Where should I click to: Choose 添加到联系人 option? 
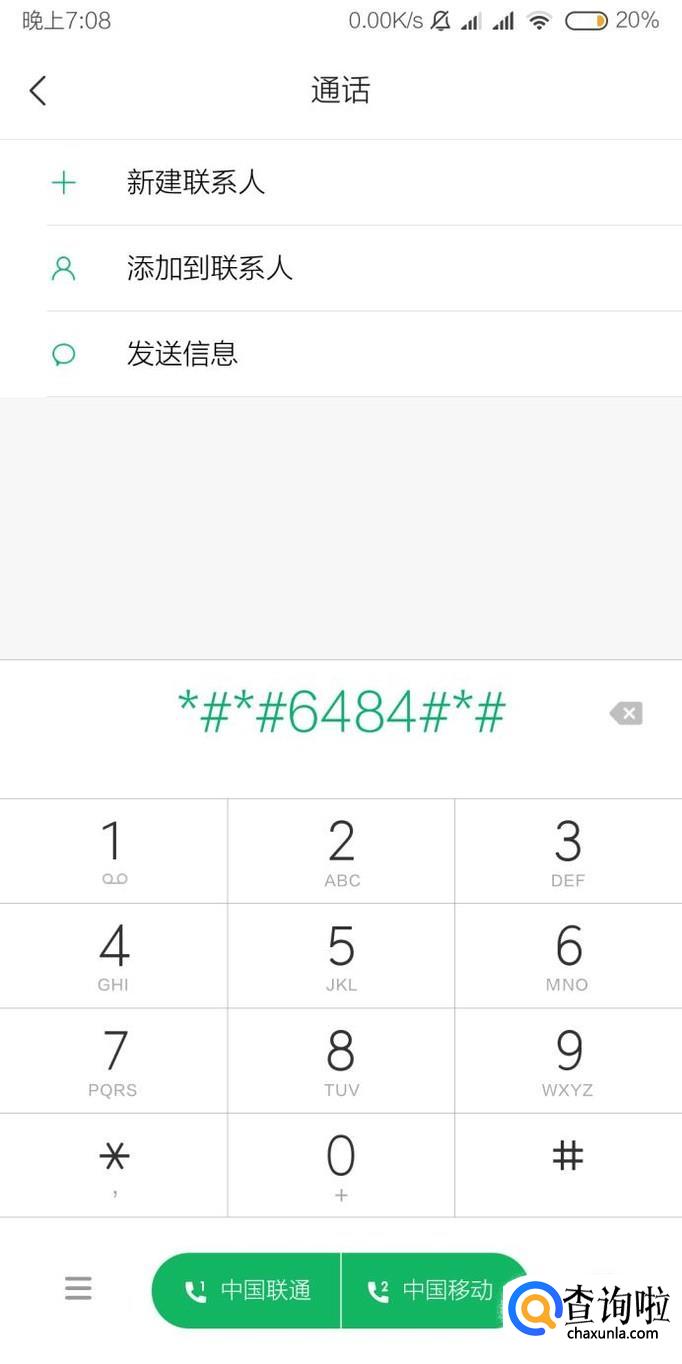pos(341,268)
